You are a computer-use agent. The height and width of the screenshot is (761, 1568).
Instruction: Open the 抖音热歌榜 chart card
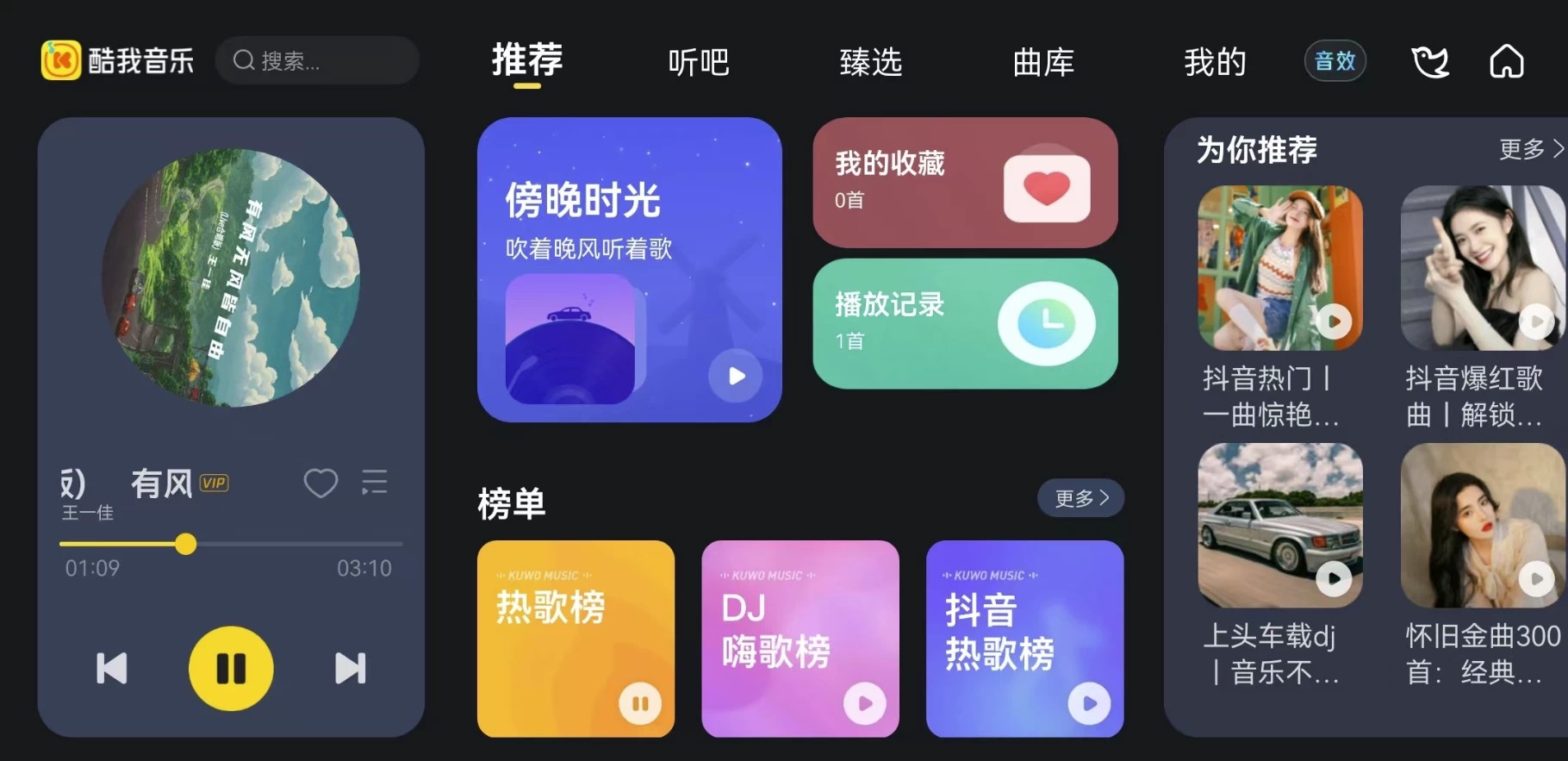1024,638
